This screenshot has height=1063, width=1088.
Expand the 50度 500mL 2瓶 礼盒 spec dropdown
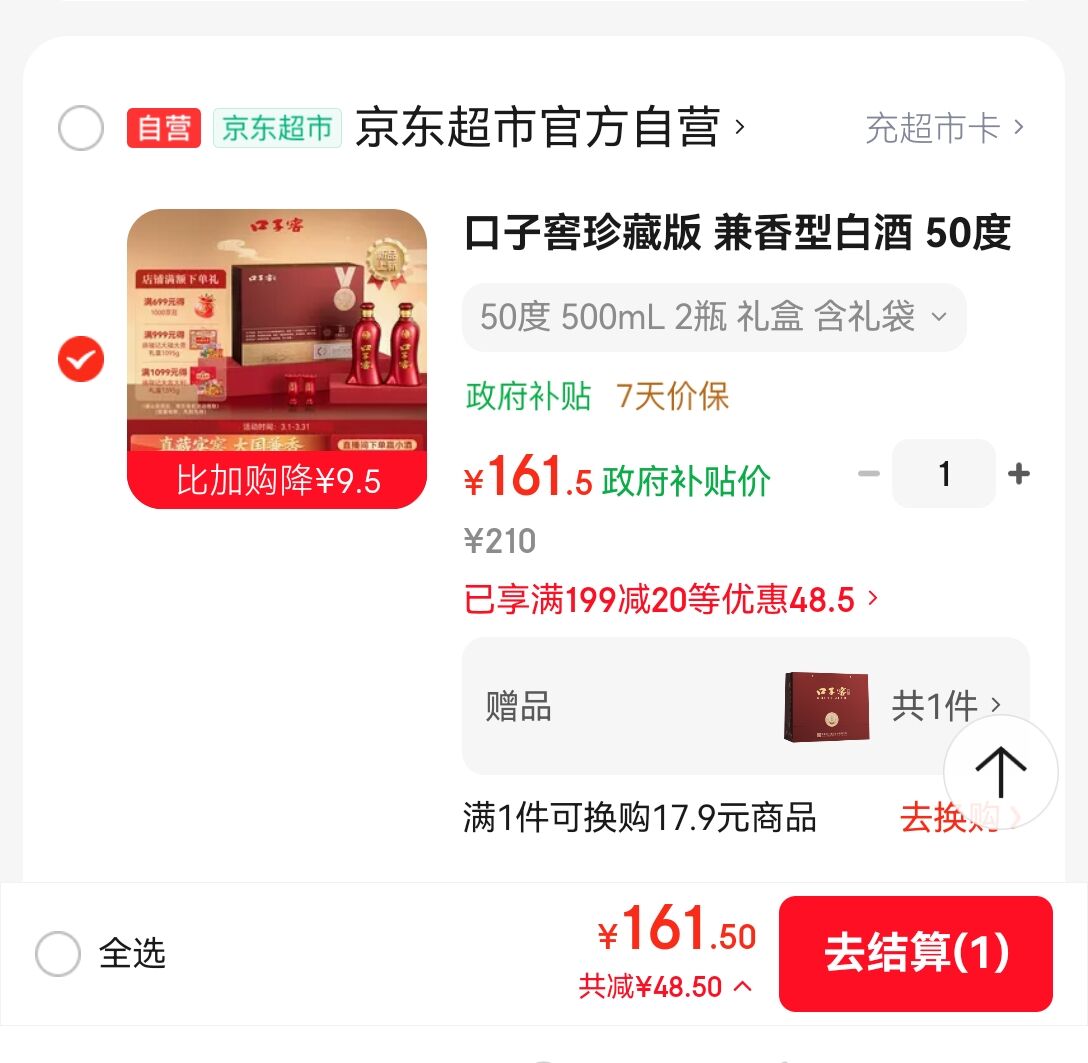714,318
